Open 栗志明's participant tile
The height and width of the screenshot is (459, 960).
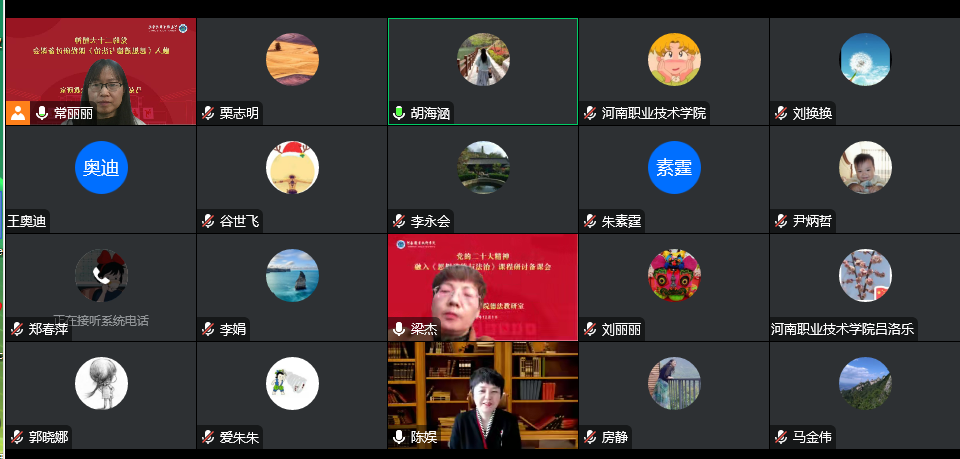coord(292,71)
